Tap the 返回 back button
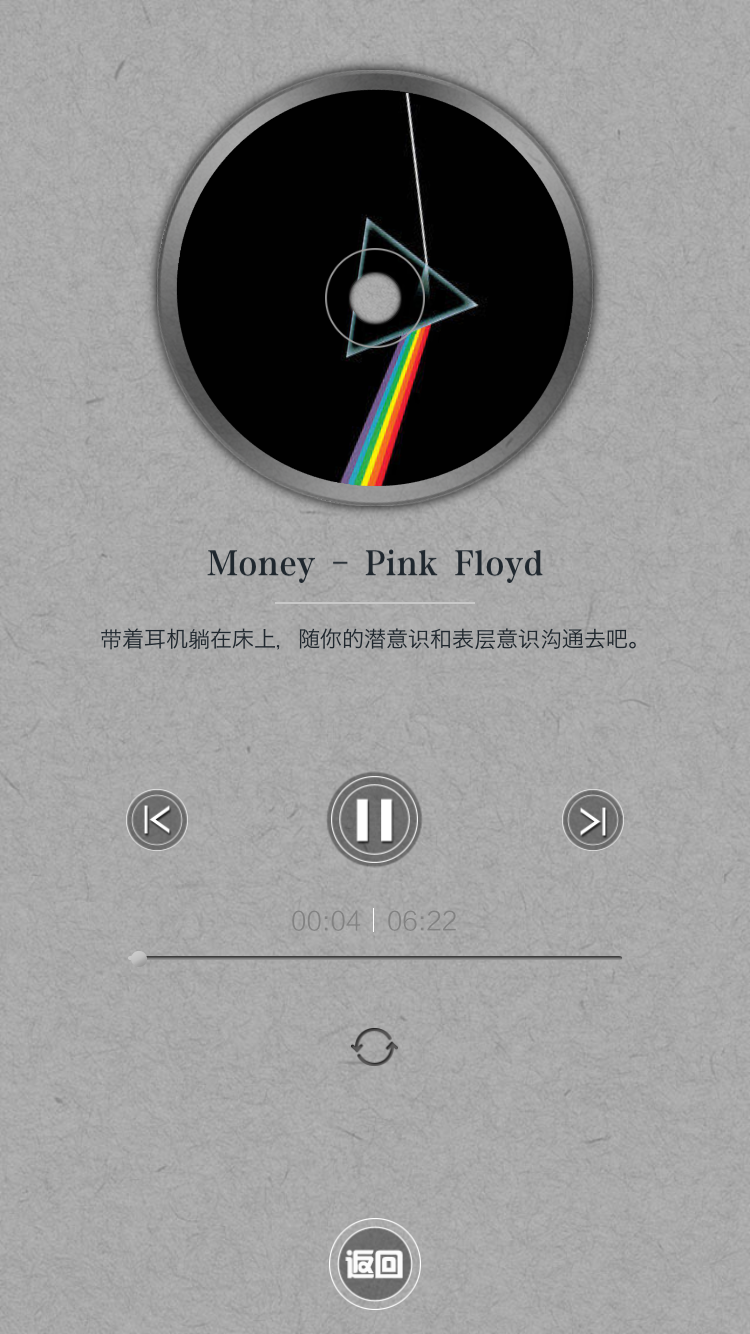750x1334 pixels. (x=374, y=1264)
